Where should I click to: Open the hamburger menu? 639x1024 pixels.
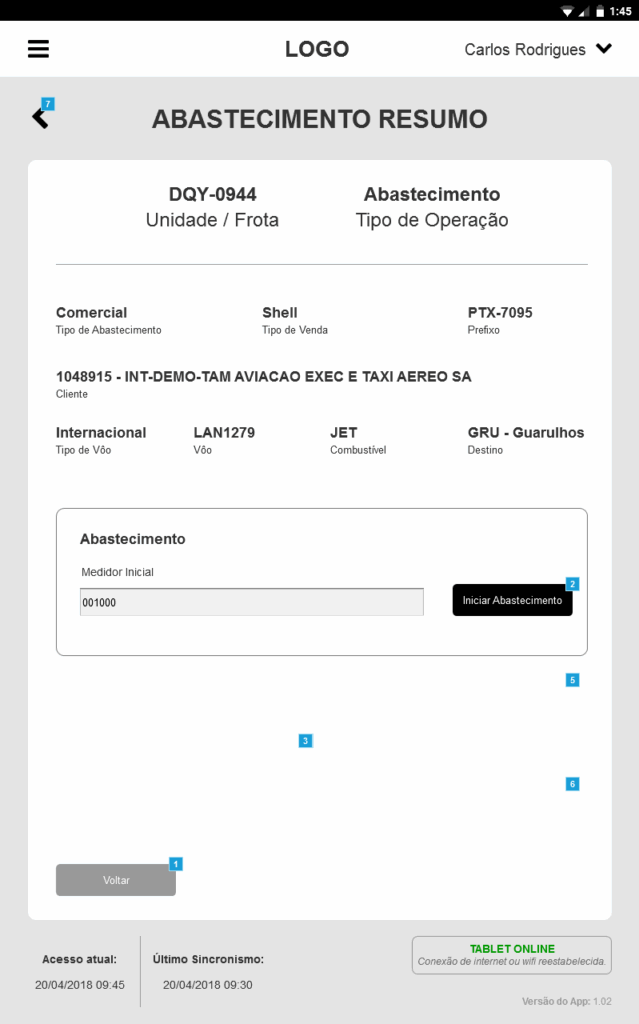[39, 49]
